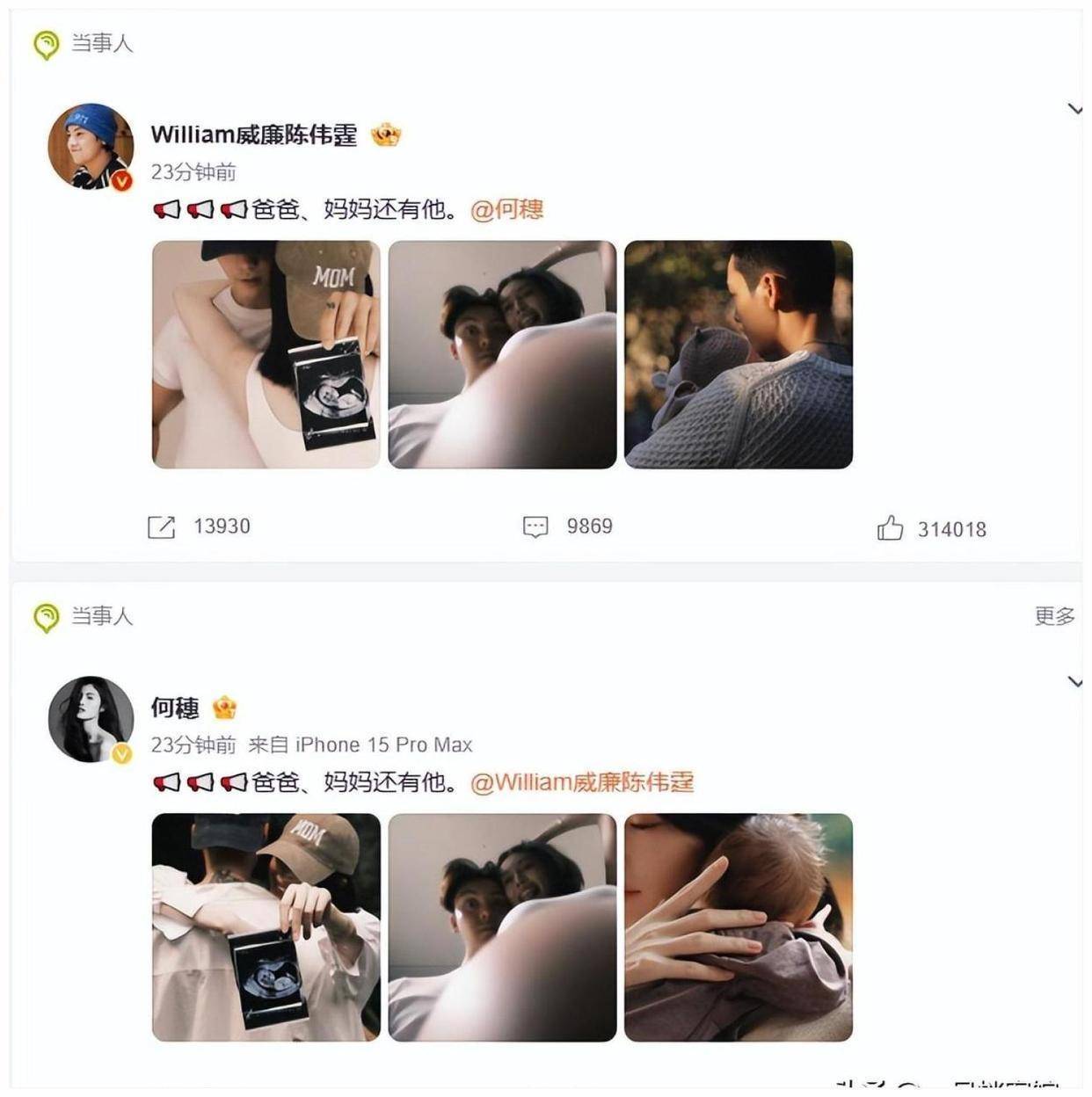
Task: Repost William's post with 13930 shares
Action: pos(163,527)
